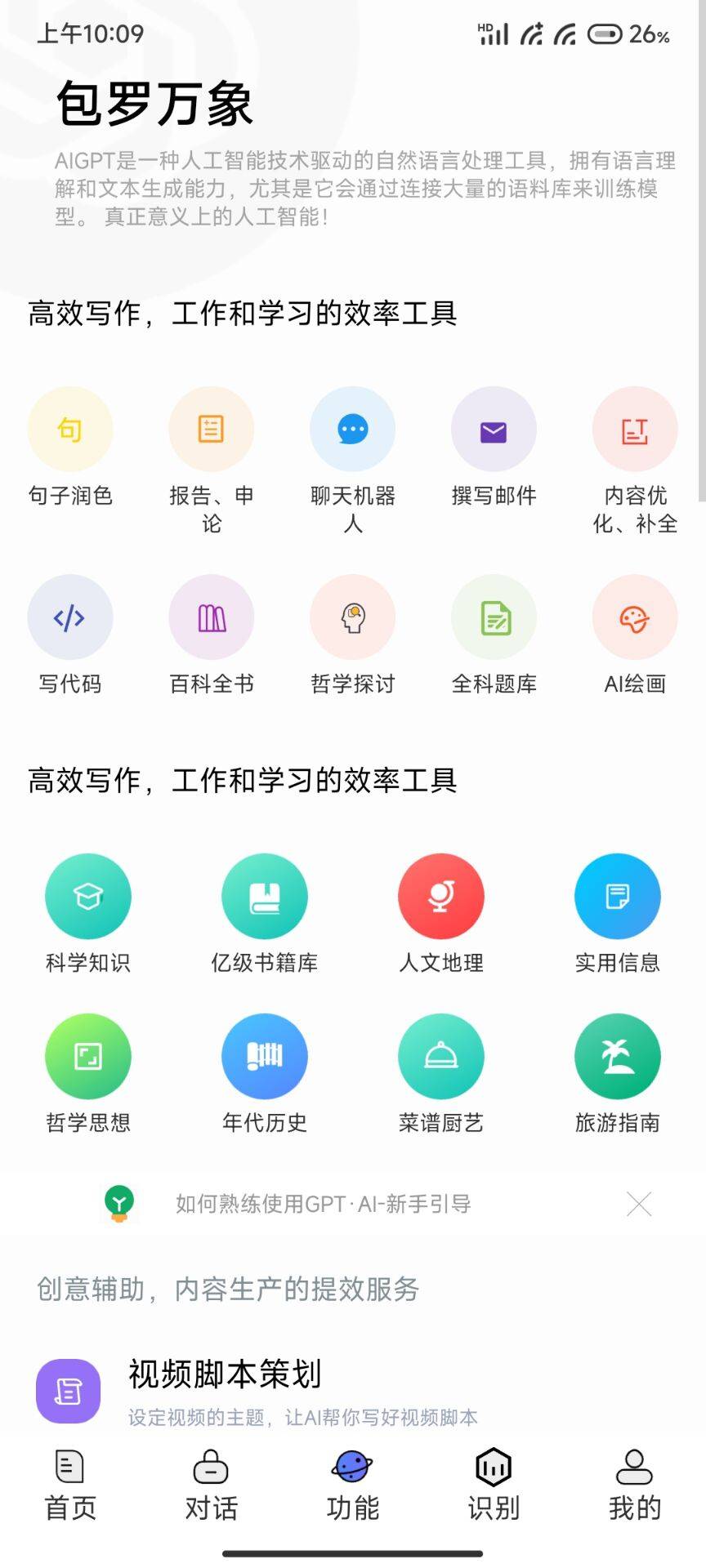Open the 科学知识 category
This screenshot has width=706, height=1568.
click(x=88, y=897)
